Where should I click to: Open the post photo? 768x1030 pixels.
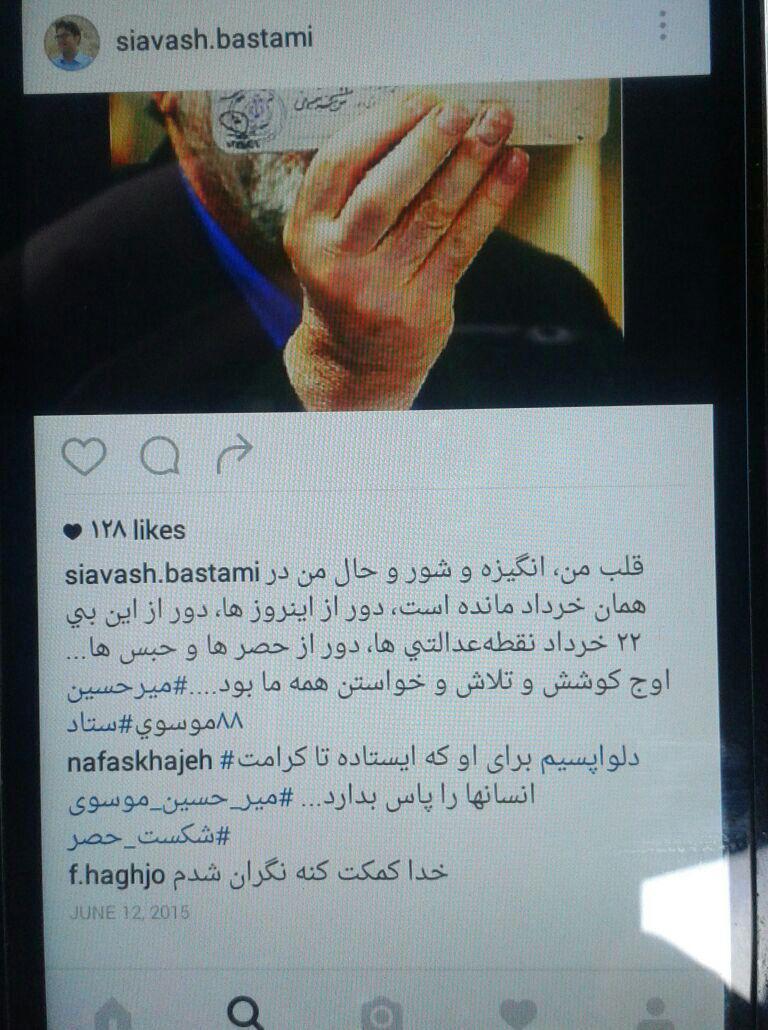366,240
